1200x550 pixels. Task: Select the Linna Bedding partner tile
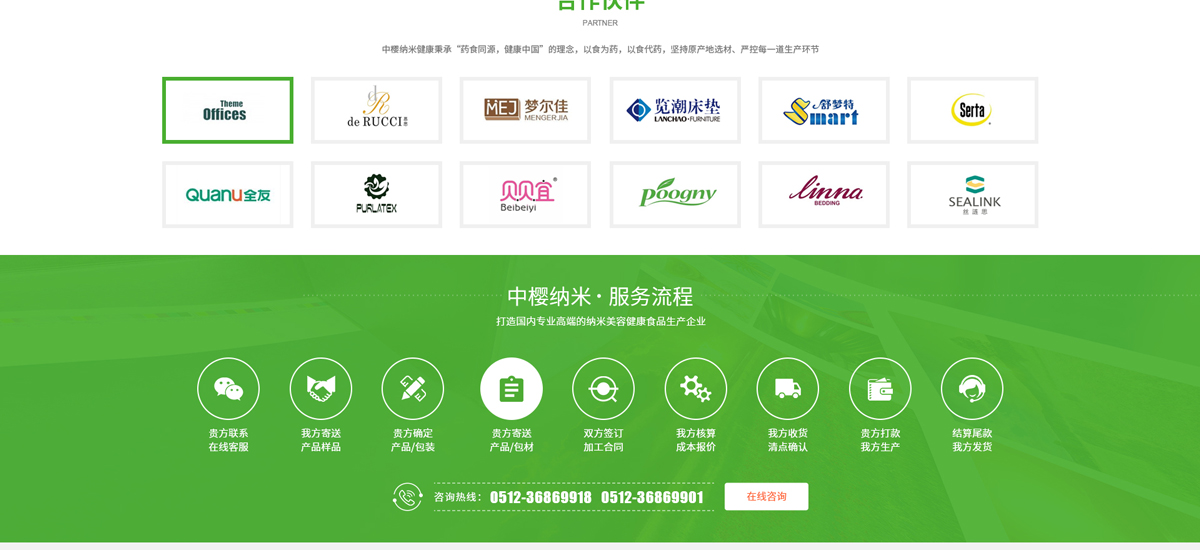[823, 194]
